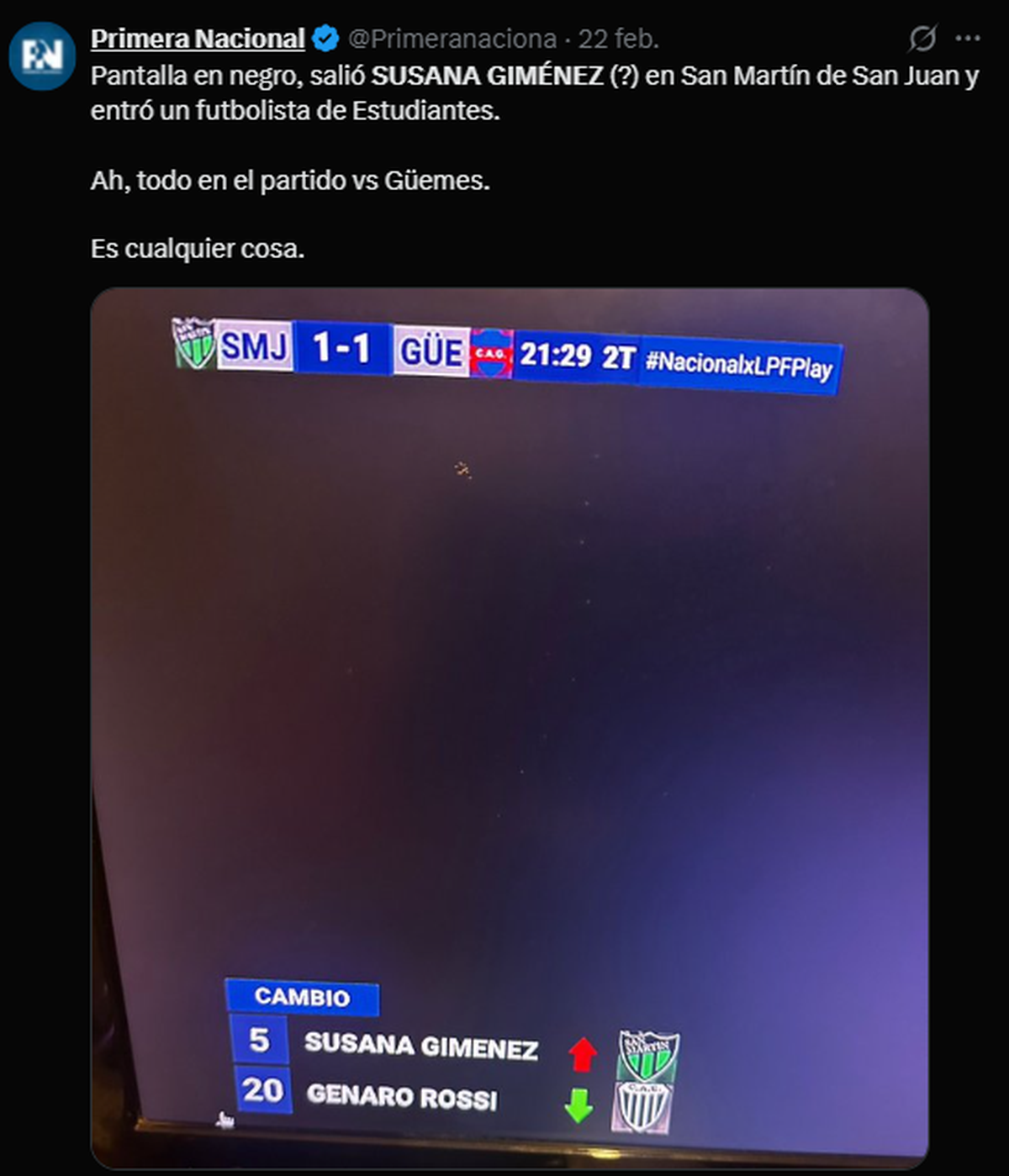This screenshot has height=1176, width=1009.
Task: Tap the Grok icon on the post
Action: coord(922,38)
